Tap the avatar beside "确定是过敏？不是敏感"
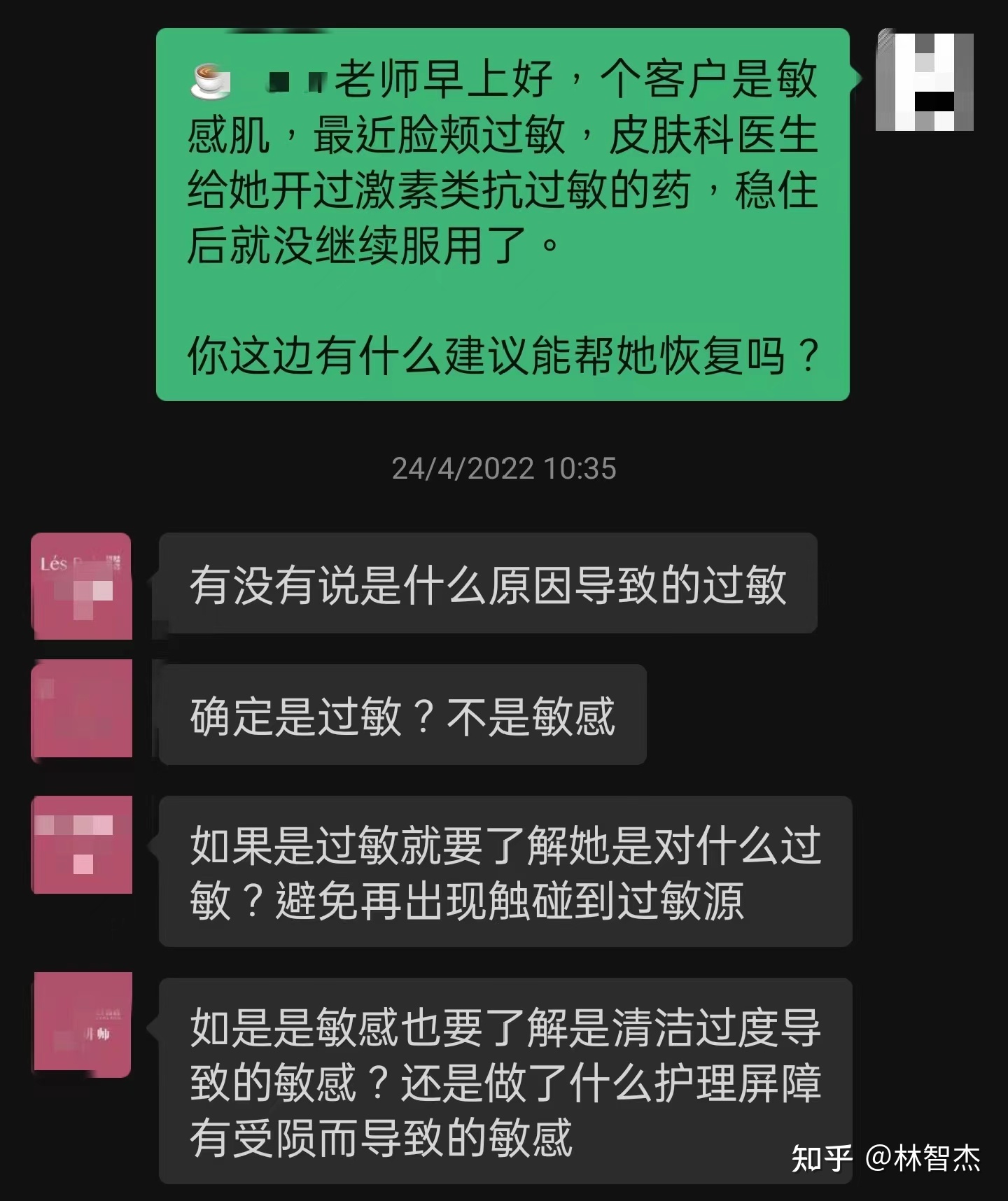The image size is (1008, 1201). tap(82, 708)
